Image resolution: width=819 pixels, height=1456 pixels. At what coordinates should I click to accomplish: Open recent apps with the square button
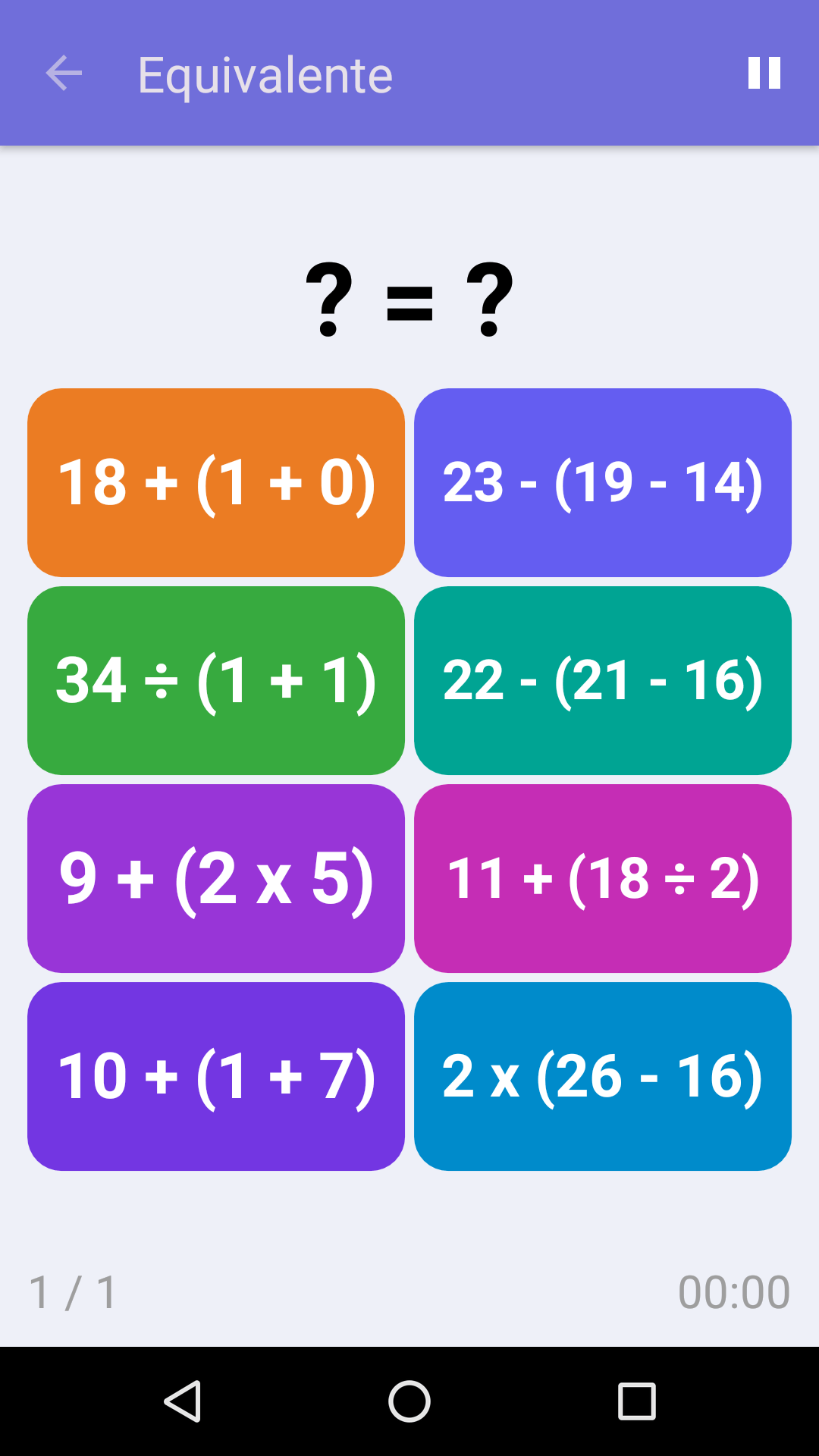[x=635, y=1401]
